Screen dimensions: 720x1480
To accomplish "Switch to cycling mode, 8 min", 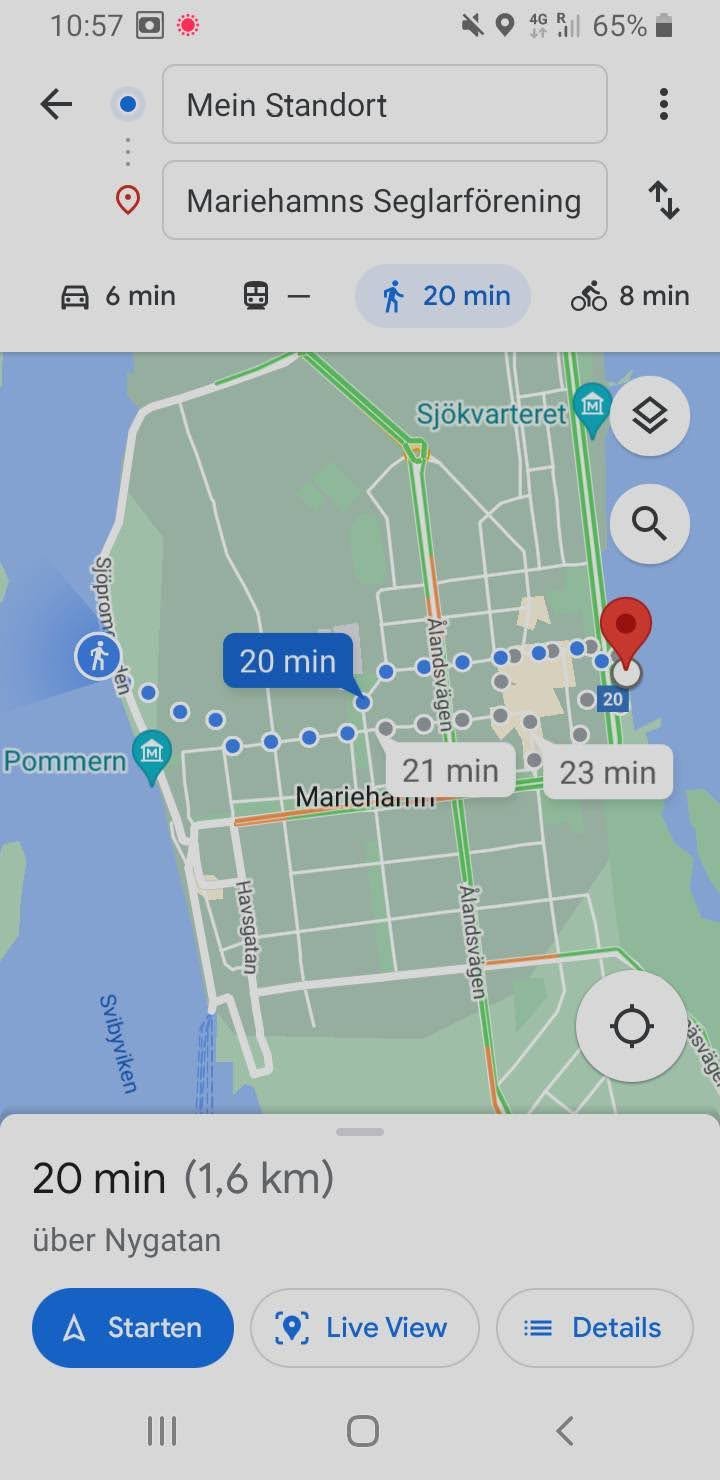I will pos(629,296).
